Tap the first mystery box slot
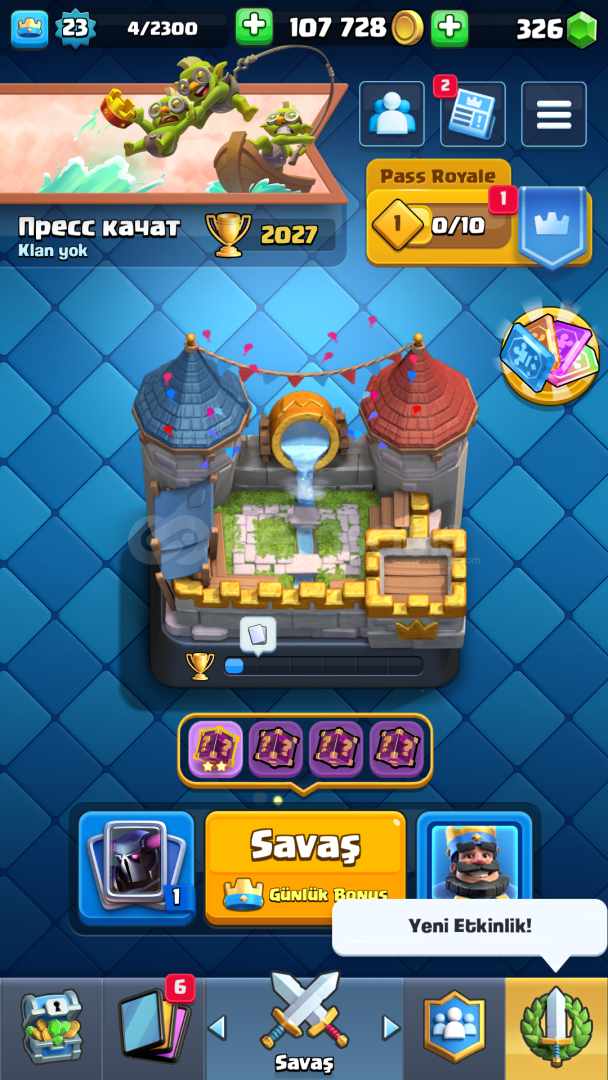 pyautogui.click(x=215, y=749)
